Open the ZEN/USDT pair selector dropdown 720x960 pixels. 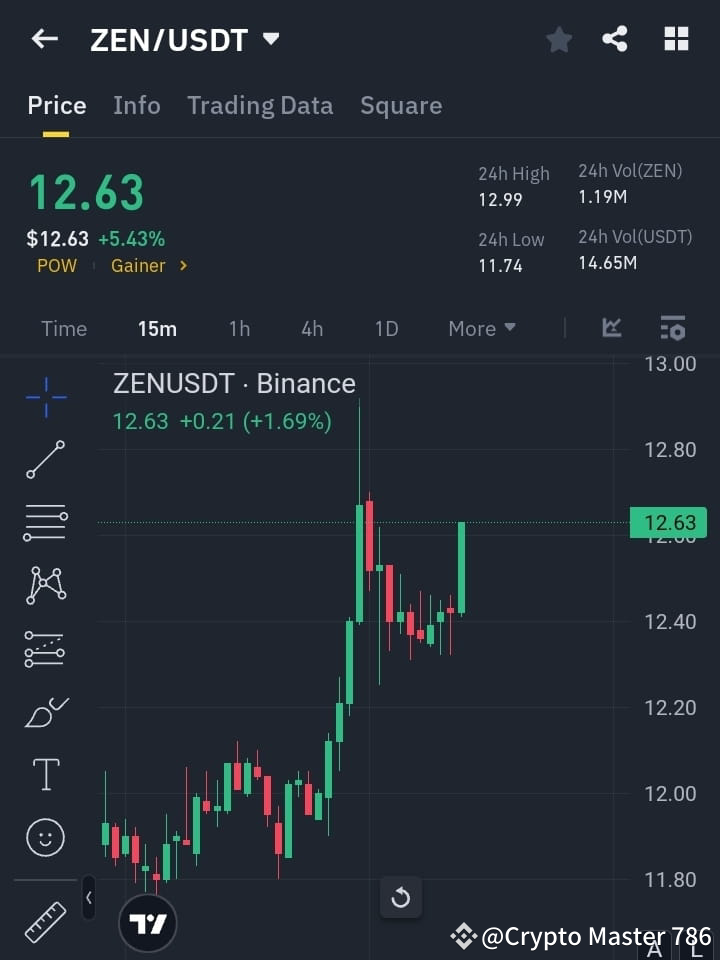tap(270, 40)
